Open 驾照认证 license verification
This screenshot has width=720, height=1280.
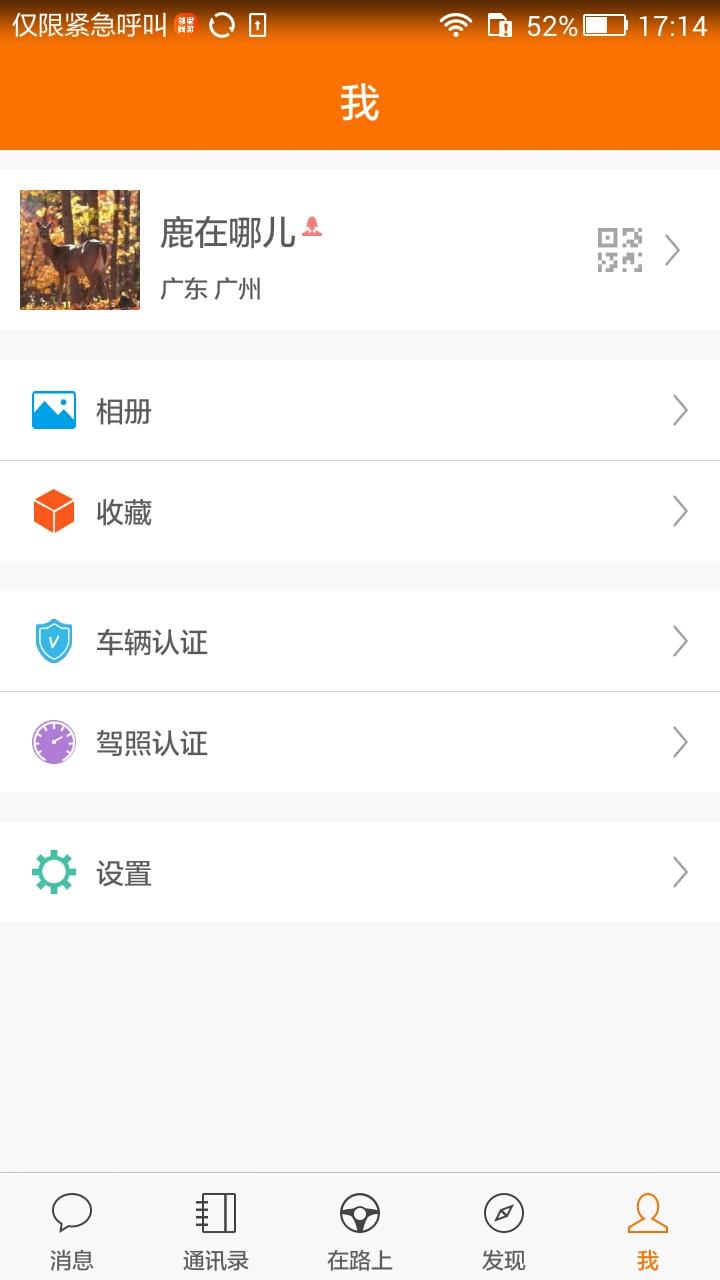point(360,742)
